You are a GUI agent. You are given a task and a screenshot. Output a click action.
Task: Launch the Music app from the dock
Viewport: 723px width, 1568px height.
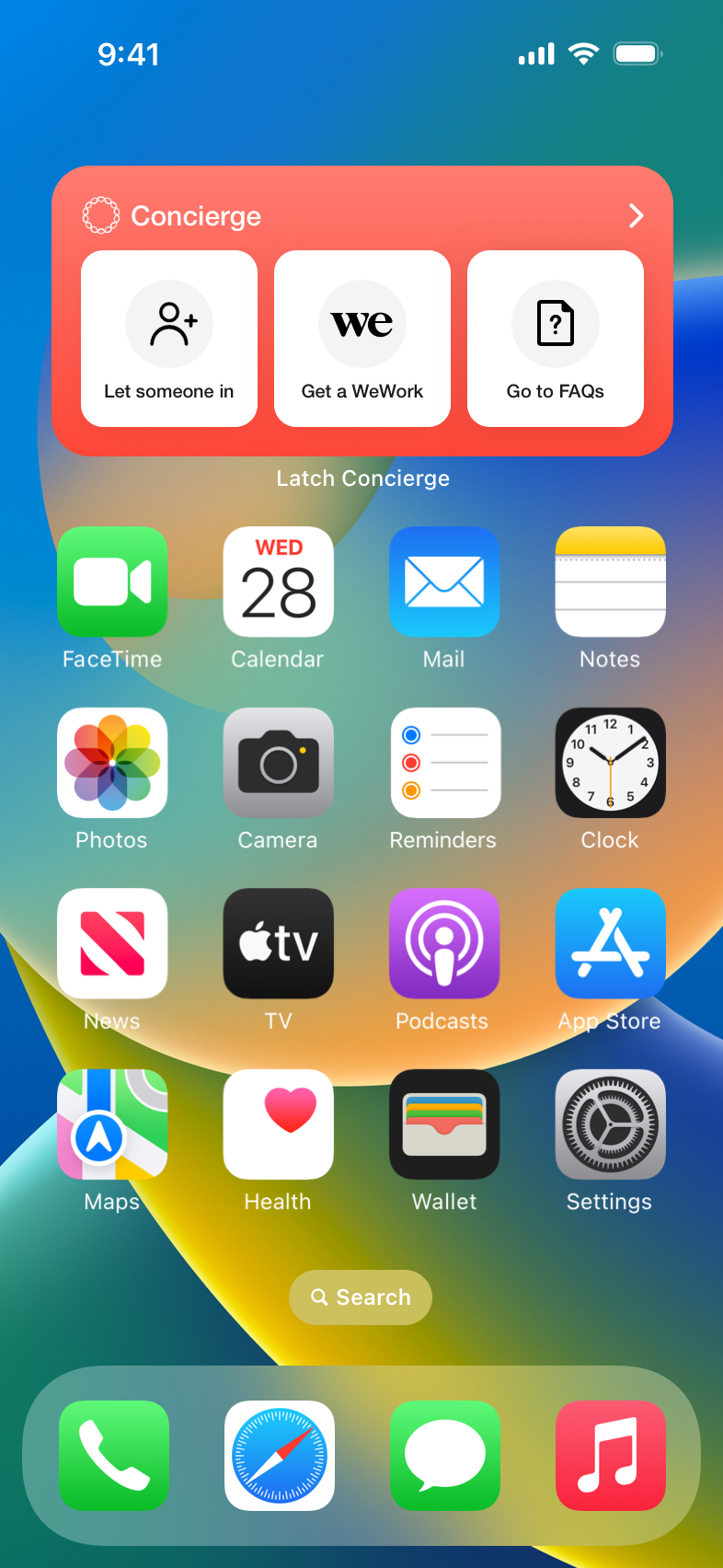(x=610, y=1456)
